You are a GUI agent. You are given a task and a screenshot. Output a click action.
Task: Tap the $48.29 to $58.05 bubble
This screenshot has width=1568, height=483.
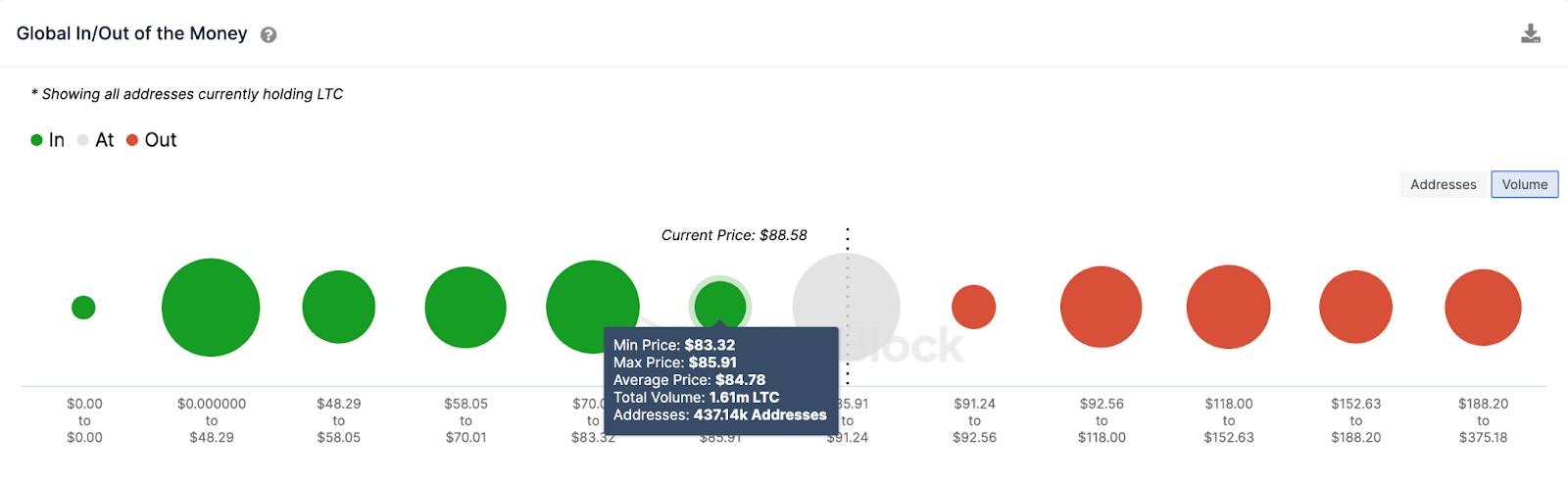coord(339,308)
